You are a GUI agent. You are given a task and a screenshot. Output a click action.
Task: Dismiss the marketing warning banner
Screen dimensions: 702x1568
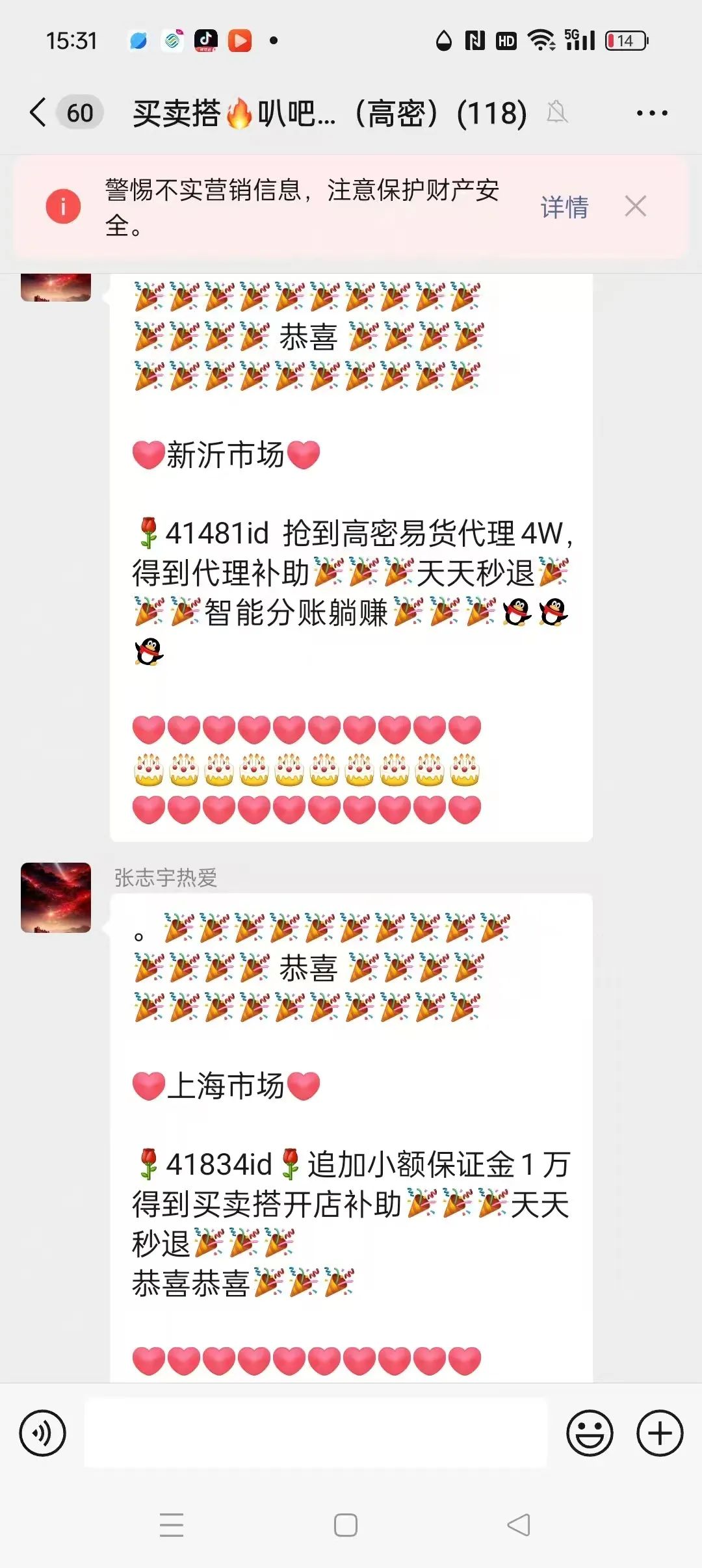pos(635,207)
